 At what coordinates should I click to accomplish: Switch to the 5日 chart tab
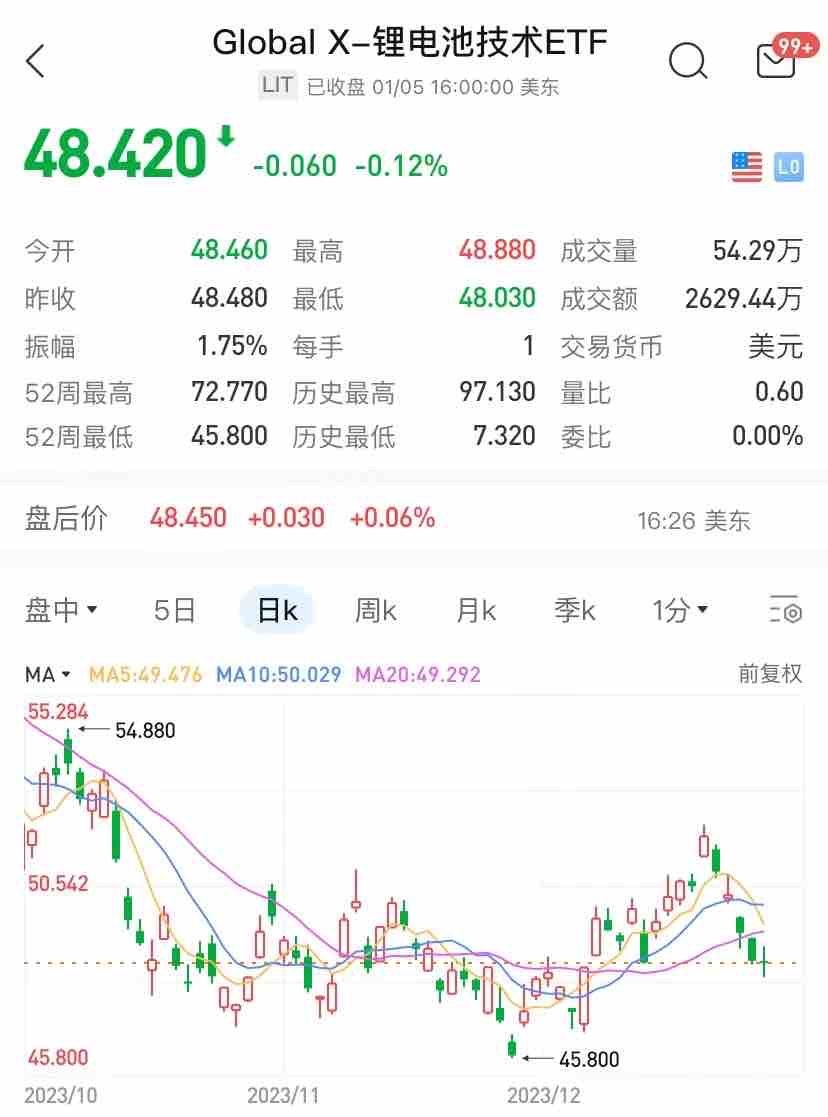click(175, 610)
